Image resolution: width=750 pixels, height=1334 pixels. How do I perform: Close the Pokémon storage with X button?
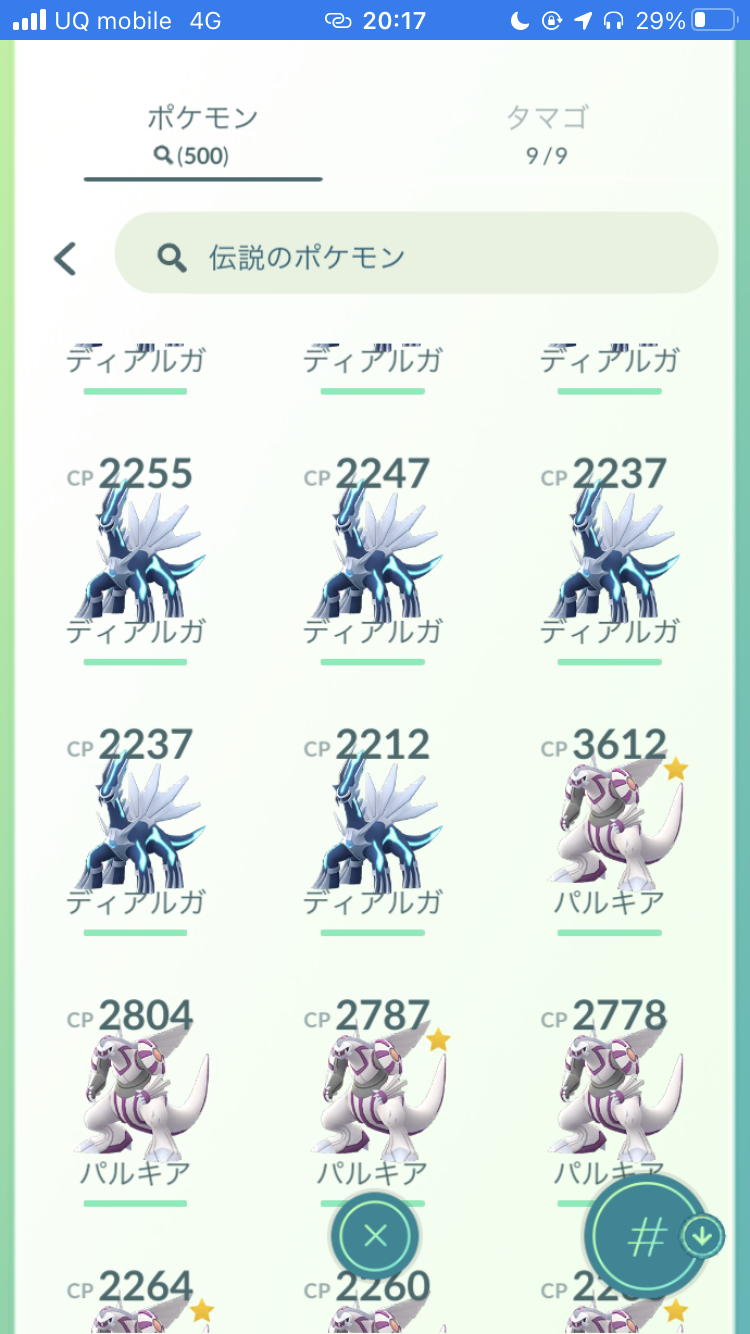375,1236
